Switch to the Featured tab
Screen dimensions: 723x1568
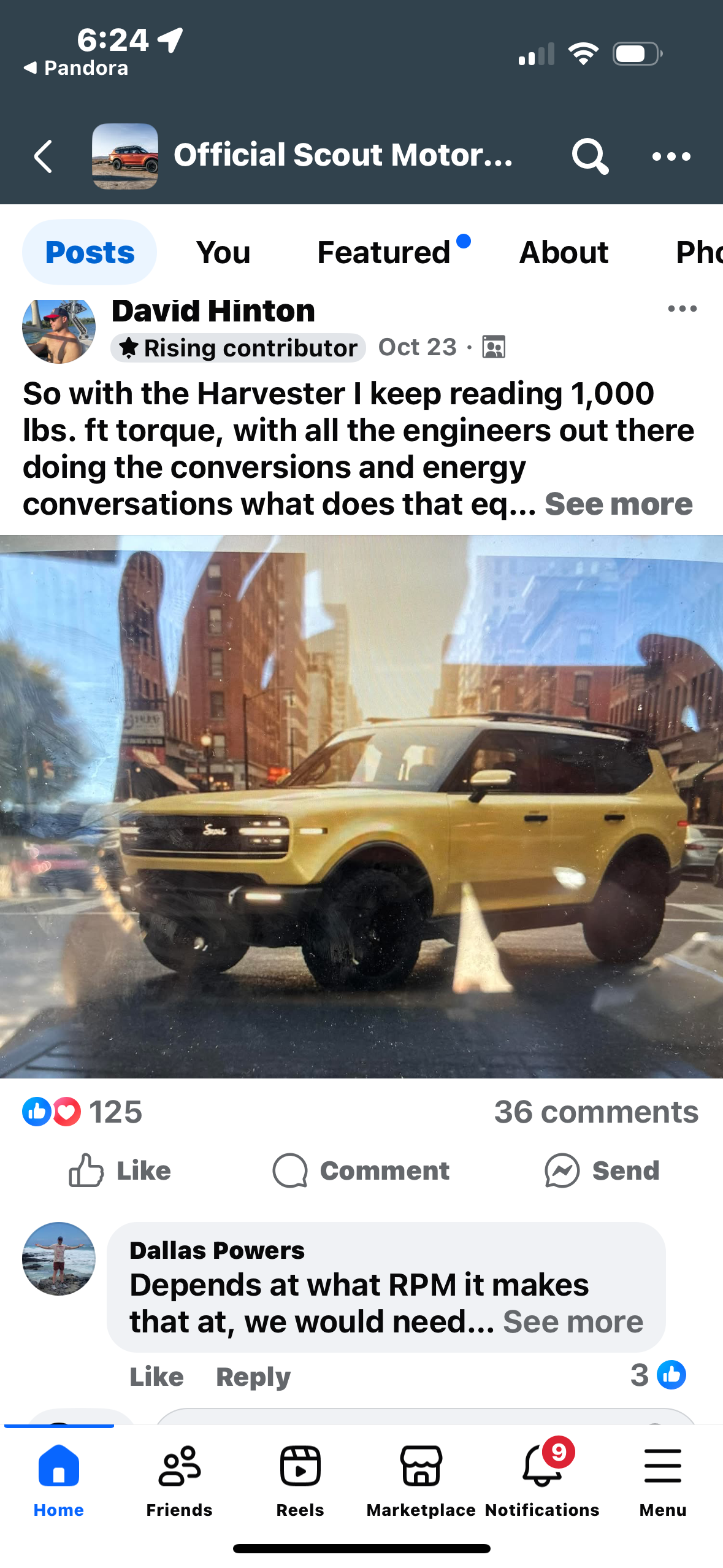[x=385, y=252]
